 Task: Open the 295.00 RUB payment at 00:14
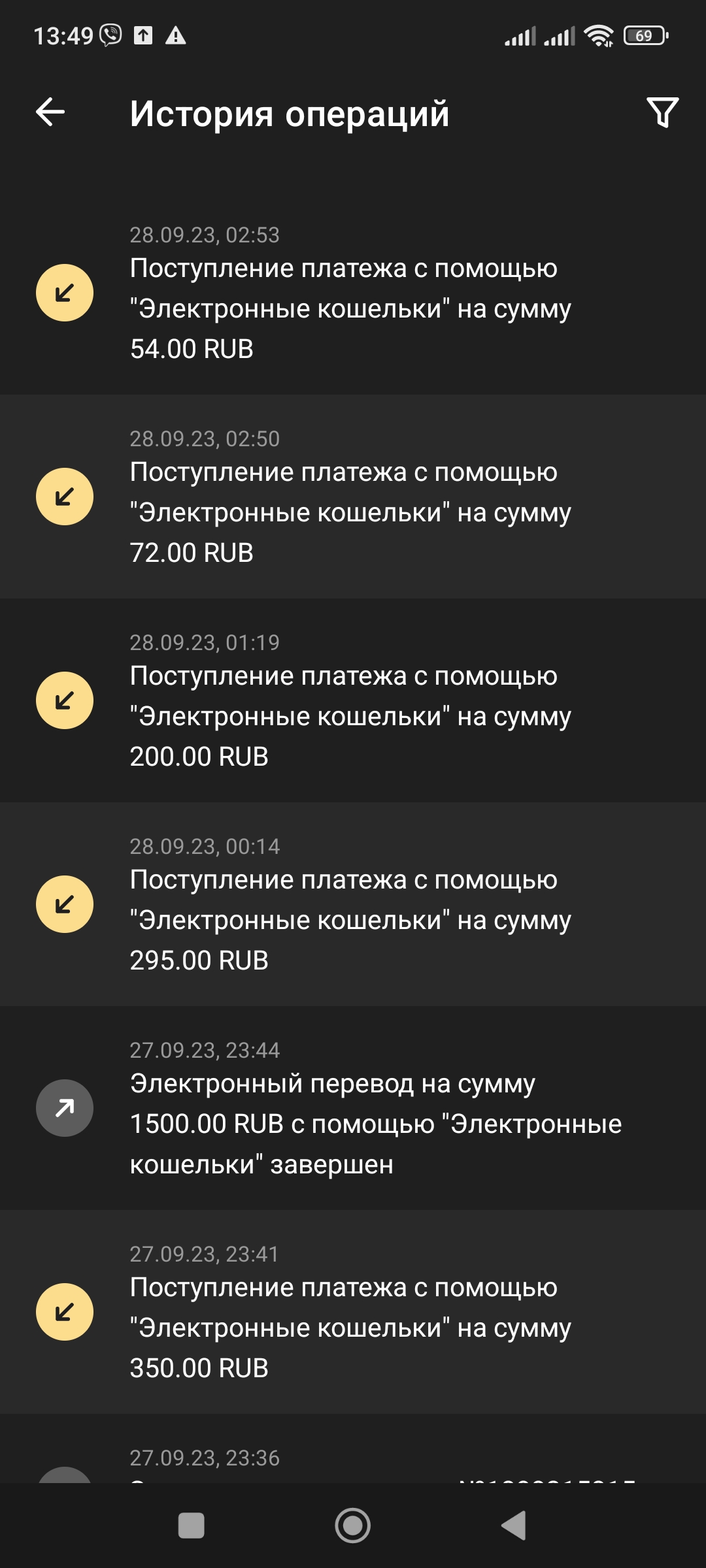353,906
